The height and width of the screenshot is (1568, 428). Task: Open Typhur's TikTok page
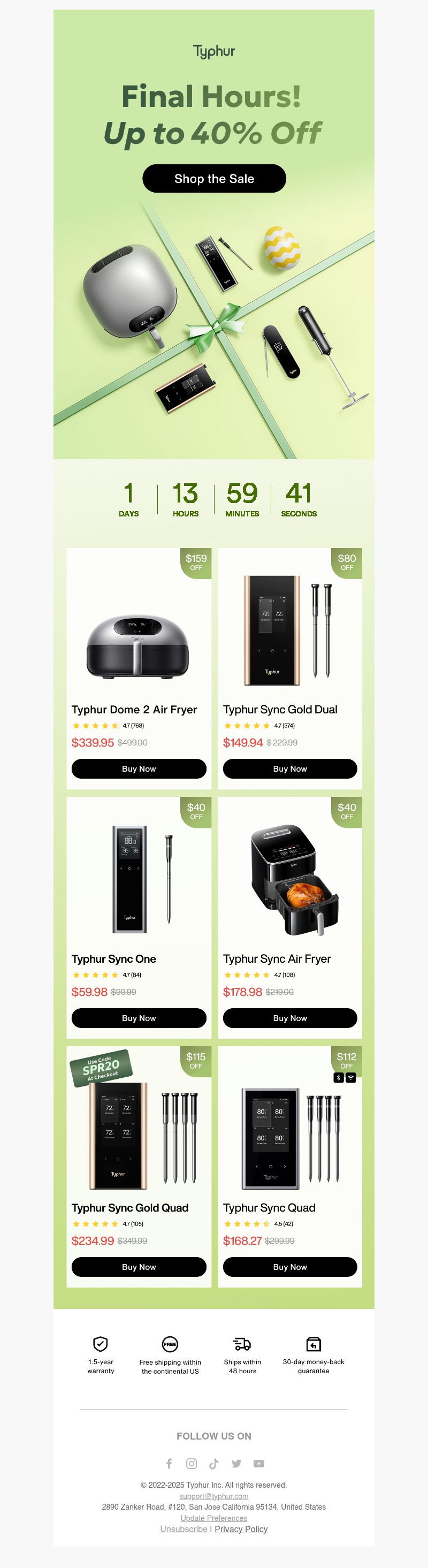pyautogui.click(x=213, y=1463)
